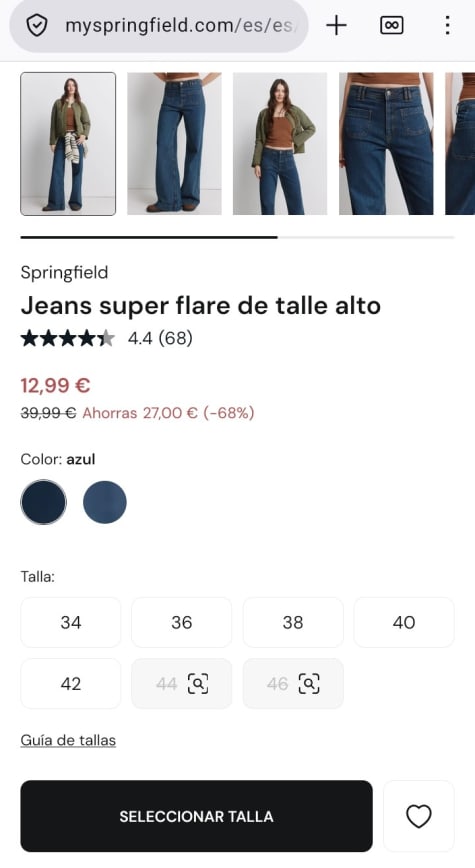View the close-up photo of front pockets

[386, 143]
